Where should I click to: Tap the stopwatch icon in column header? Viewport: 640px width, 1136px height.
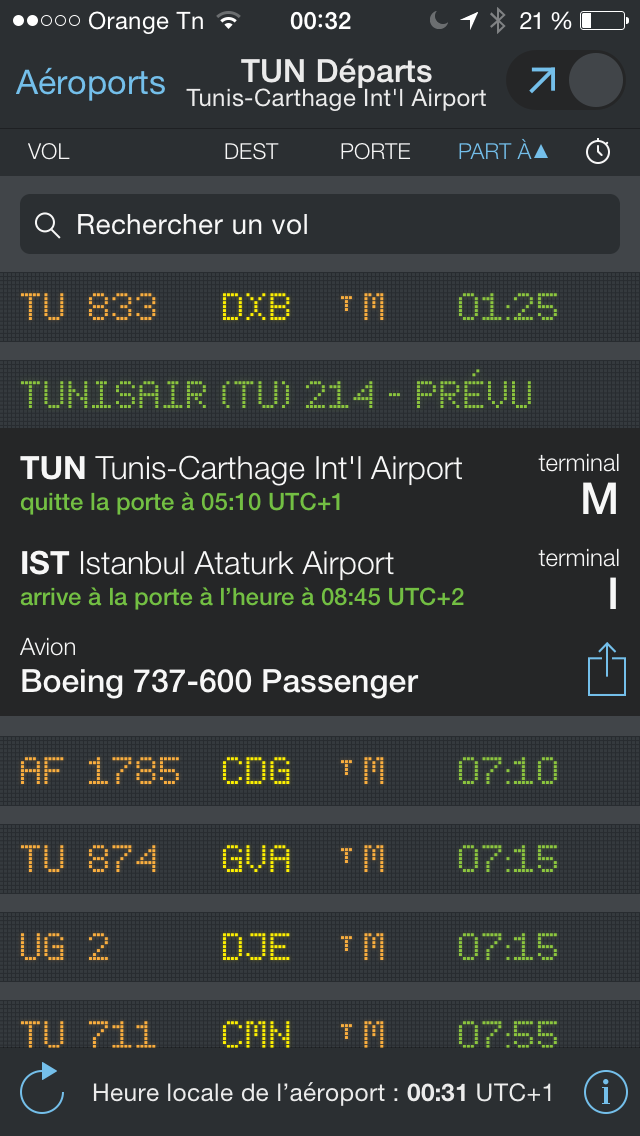tap(598, 152)
